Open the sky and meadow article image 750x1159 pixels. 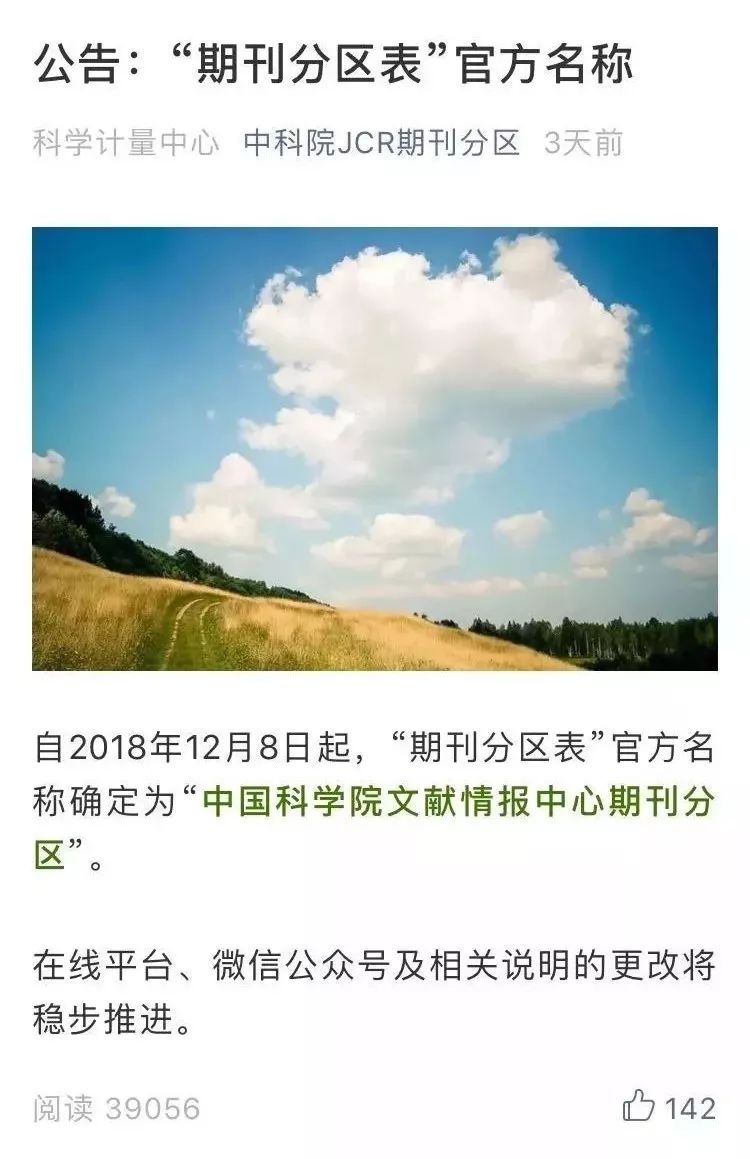pos(374,448)
